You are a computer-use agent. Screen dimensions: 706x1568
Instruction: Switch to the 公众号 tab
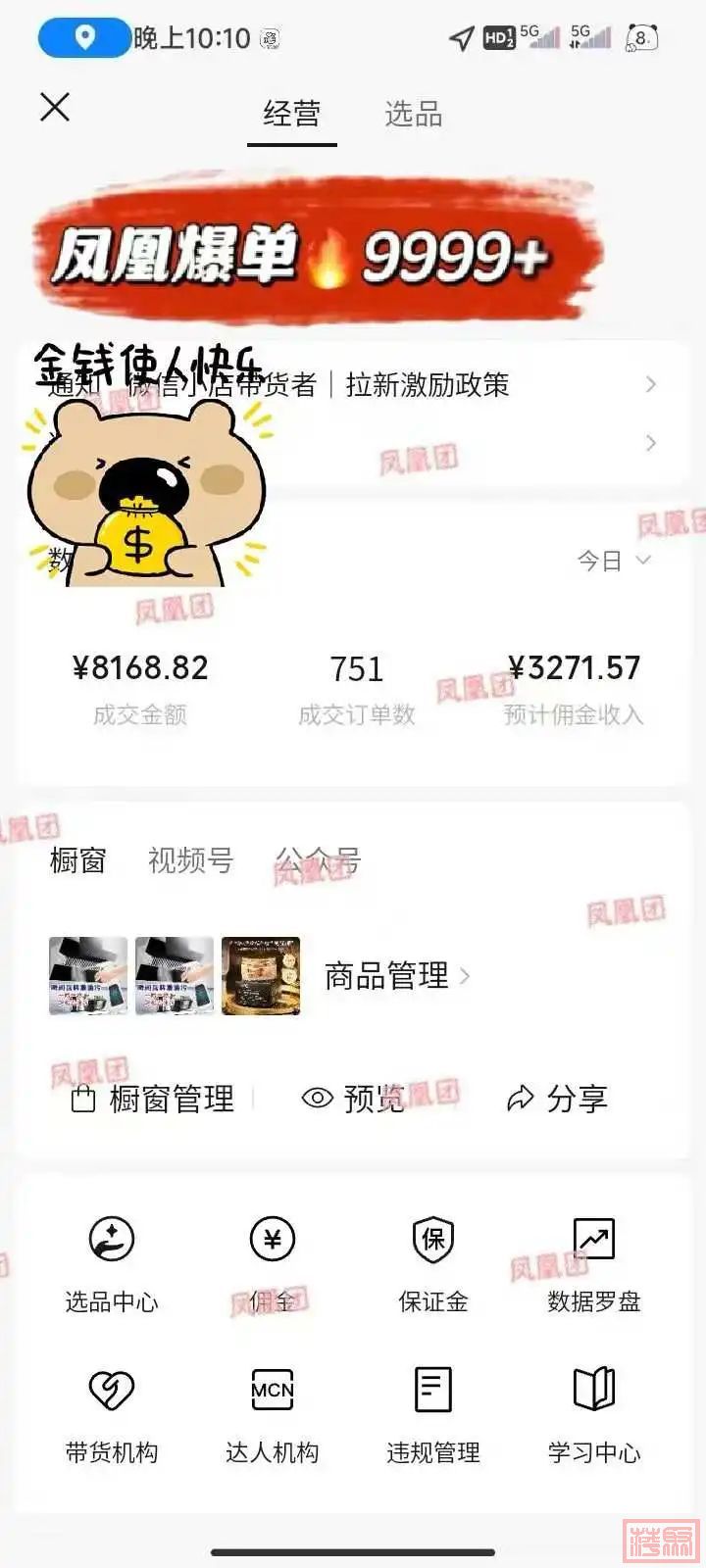pyautogui.click(x=318, y=860)
